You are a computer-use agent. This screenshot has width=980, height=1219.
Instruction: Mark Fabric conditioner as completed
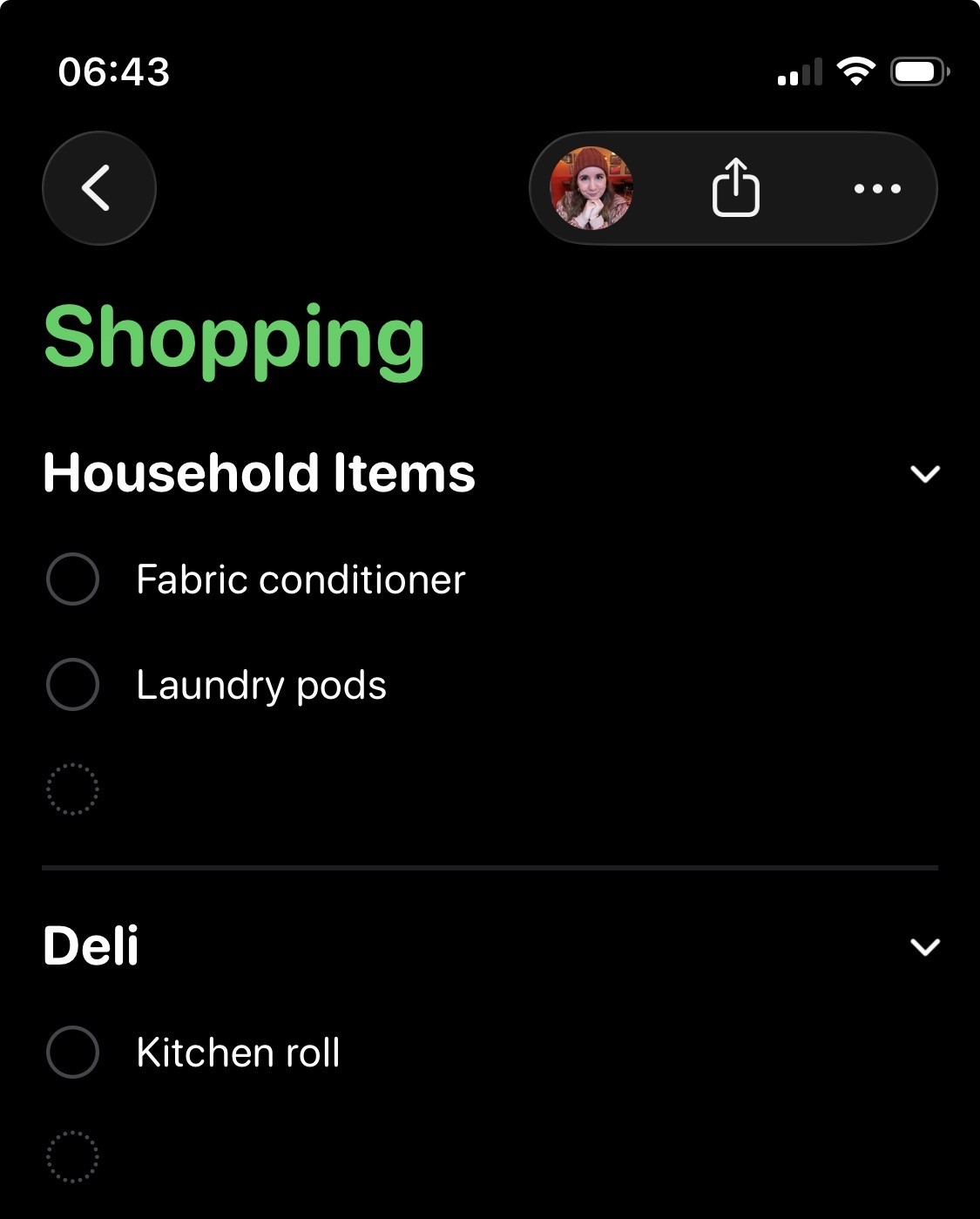pyautogui.click(x=72, y=579)
